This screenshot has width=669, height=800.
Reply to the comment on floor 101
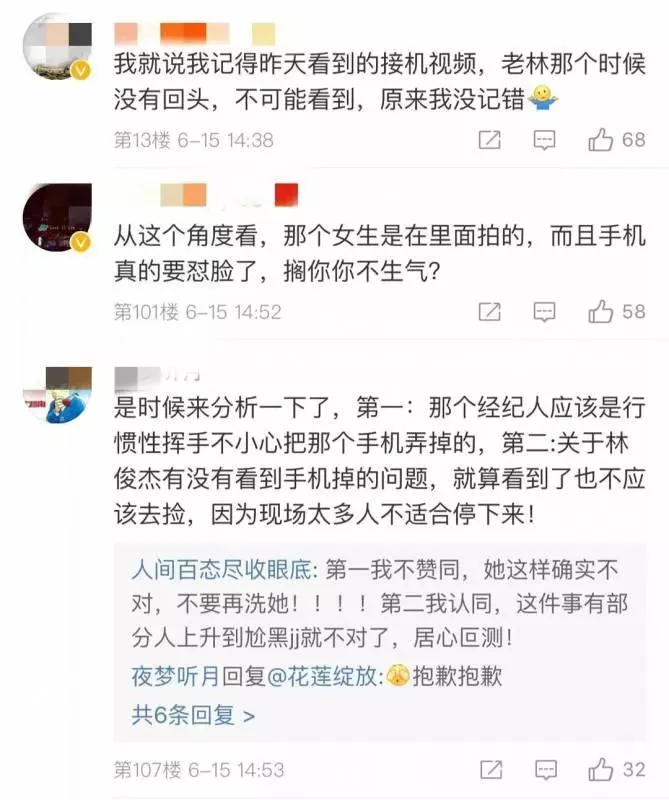point(544,312)
